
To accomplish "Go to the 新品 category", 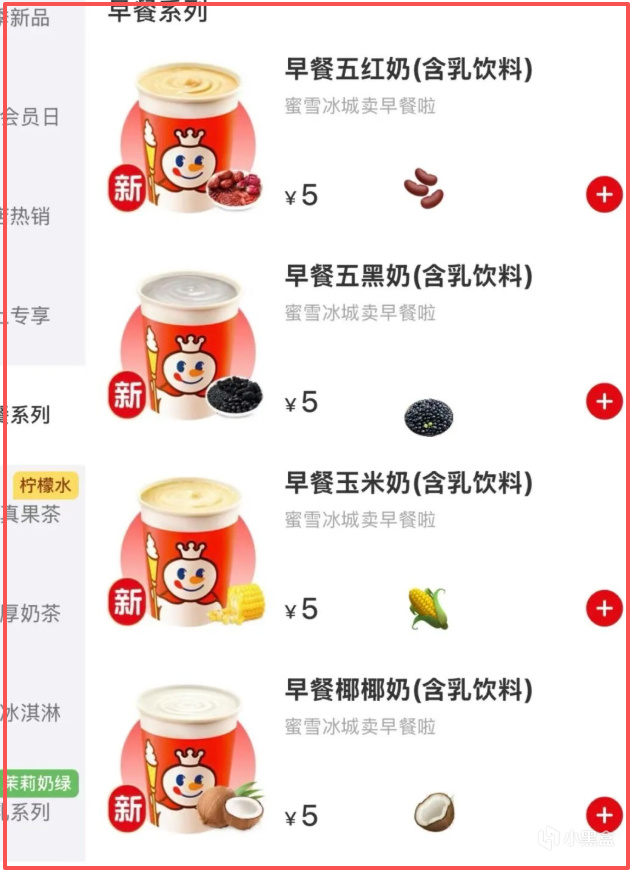I will (28, 18).
